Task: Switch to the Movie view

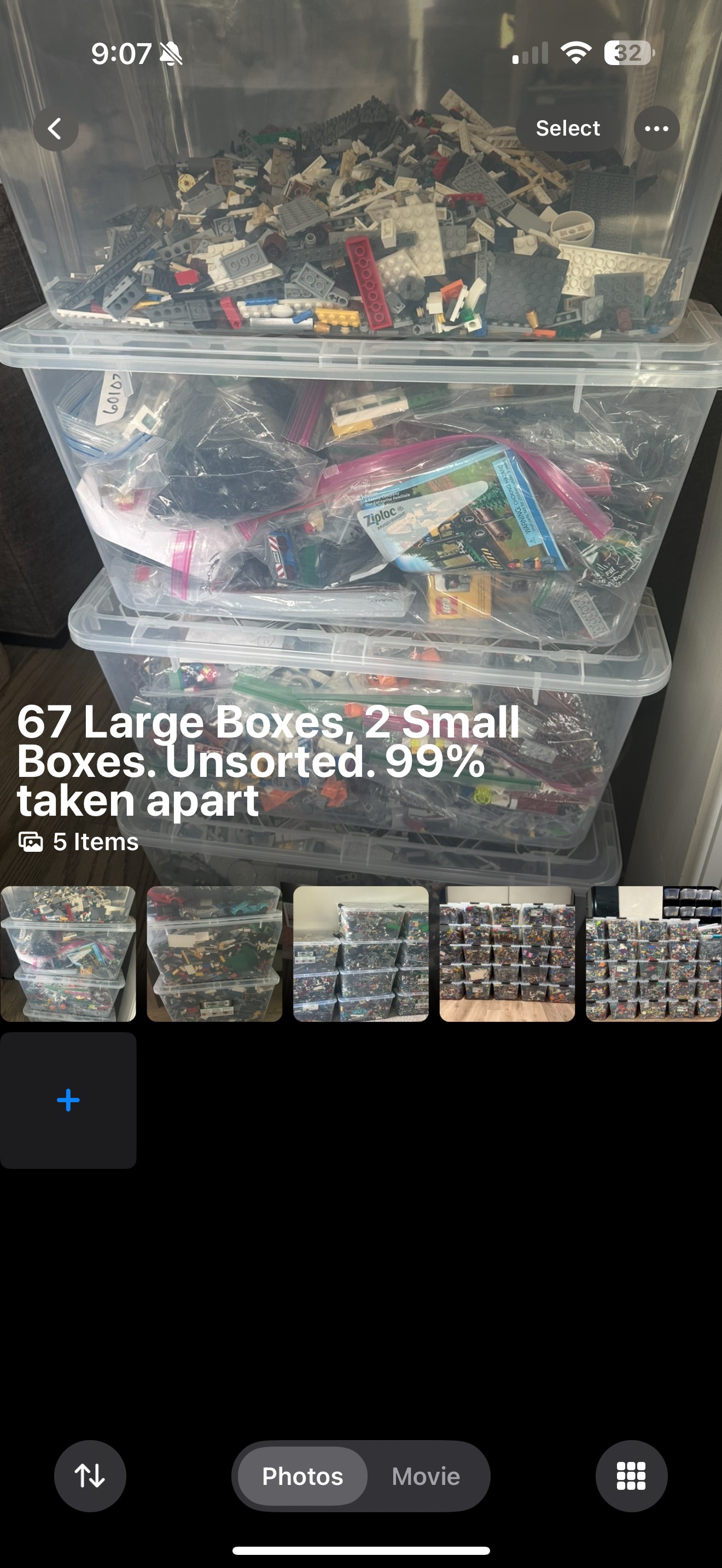Action: (x=426, y=1476)
